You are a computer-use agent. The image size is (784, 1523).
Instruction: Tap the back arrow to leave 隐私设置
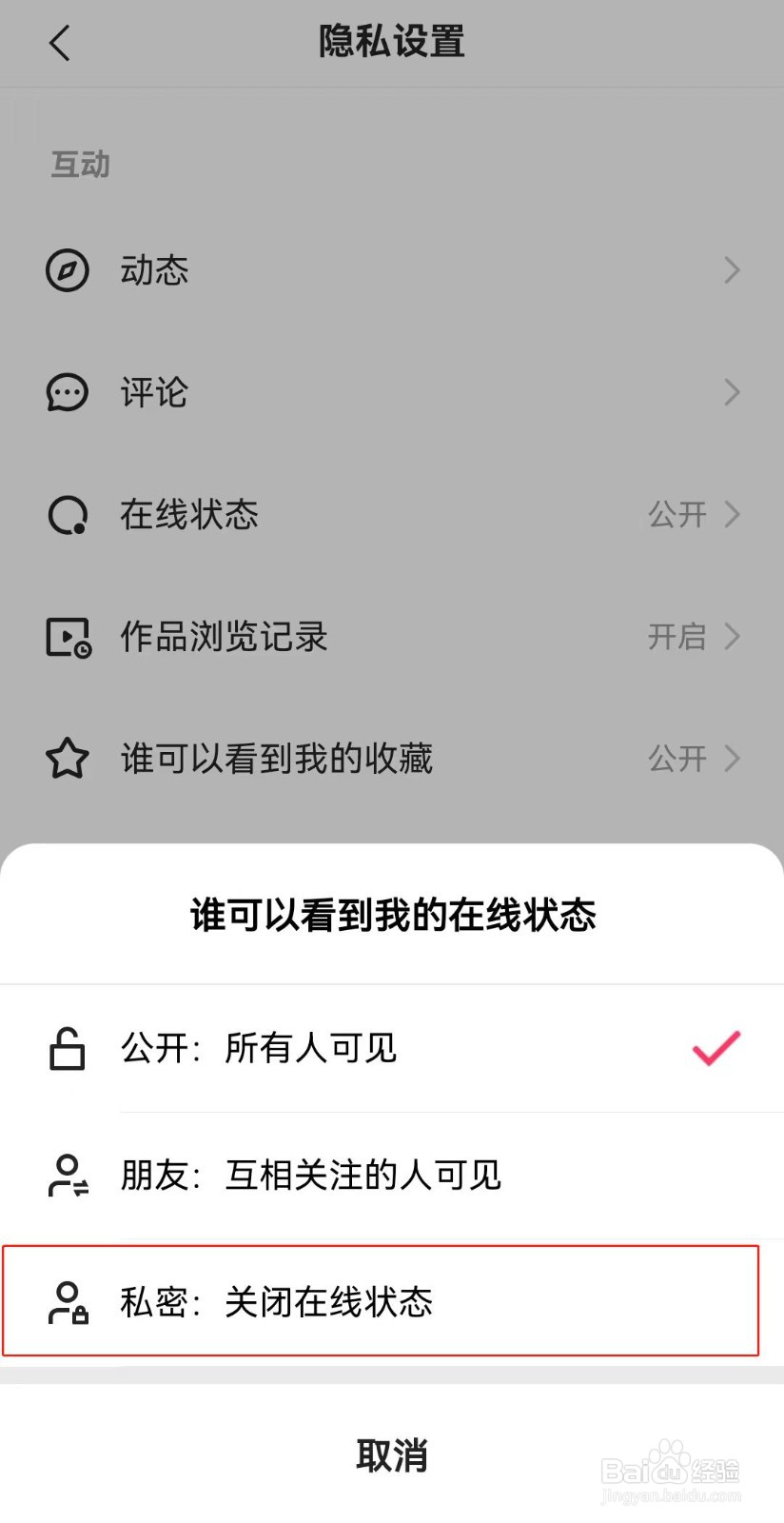59,42
